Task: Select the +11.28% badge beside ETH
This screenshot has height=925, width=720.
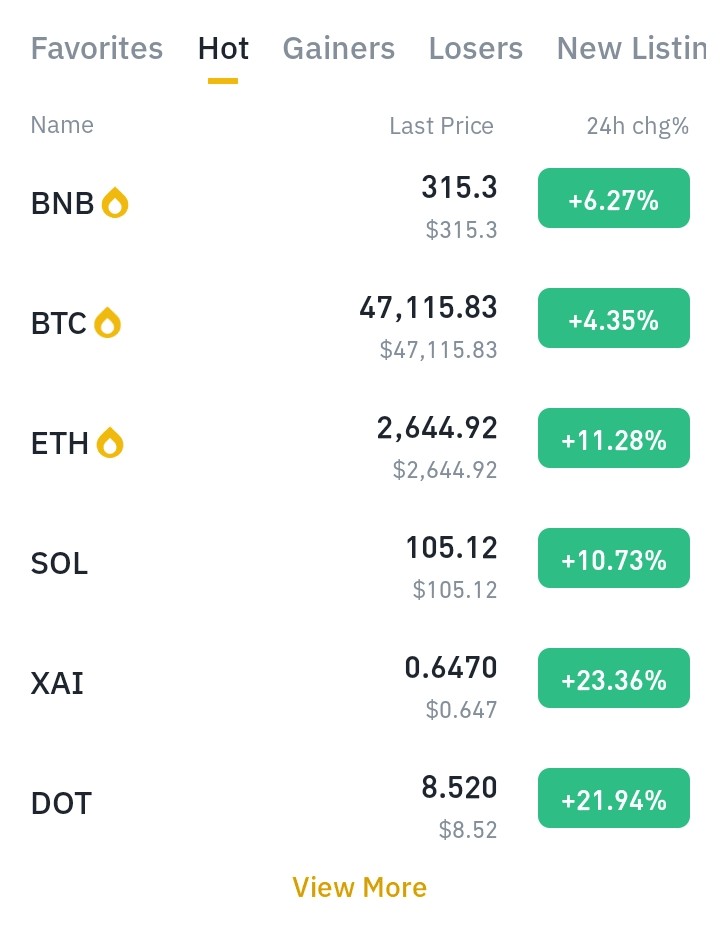Action: click(613, 438)
